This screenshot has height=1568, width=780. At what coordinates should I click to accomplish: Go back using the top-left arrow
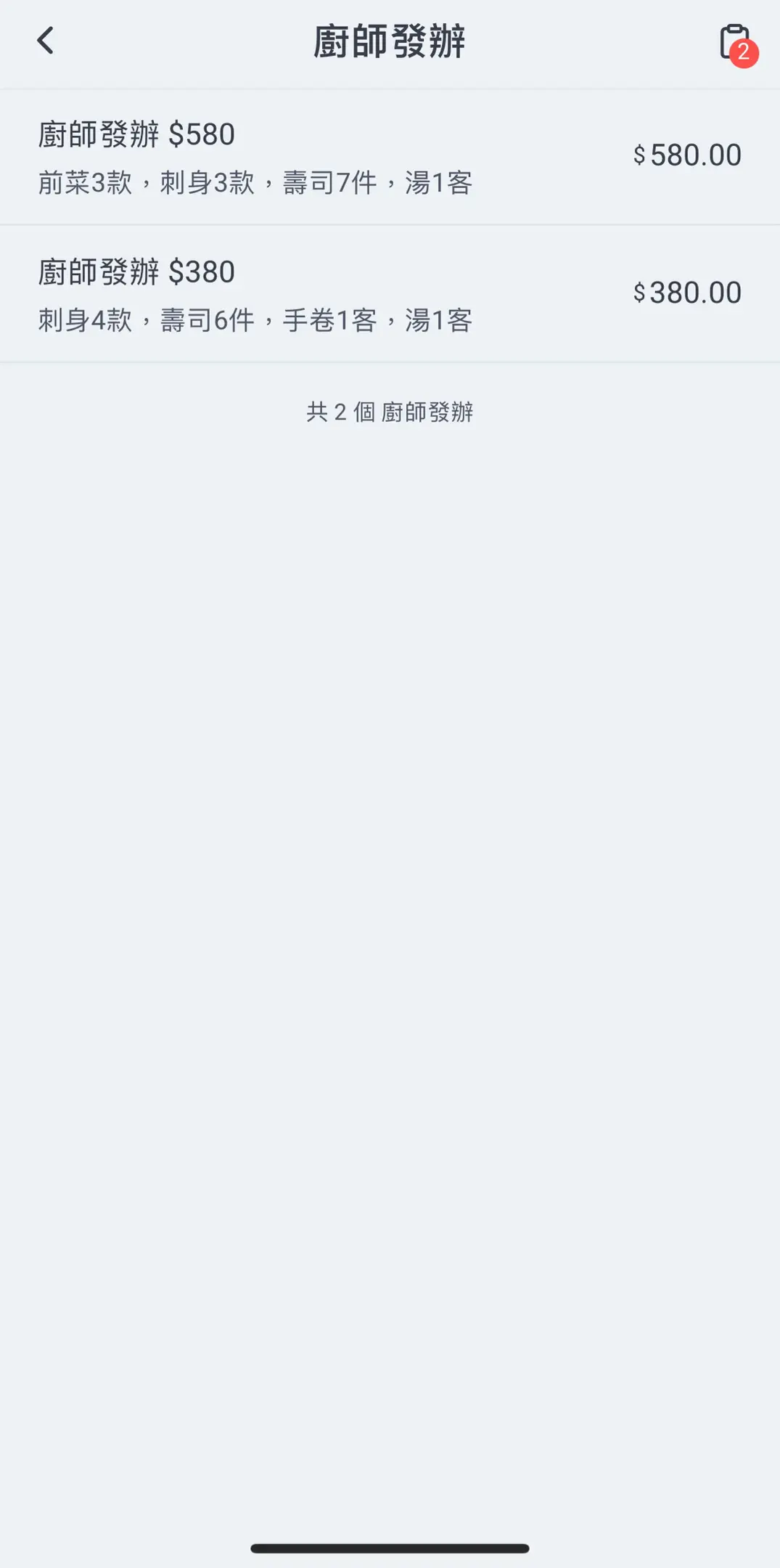pyautogui.click(x=45, y=41)
